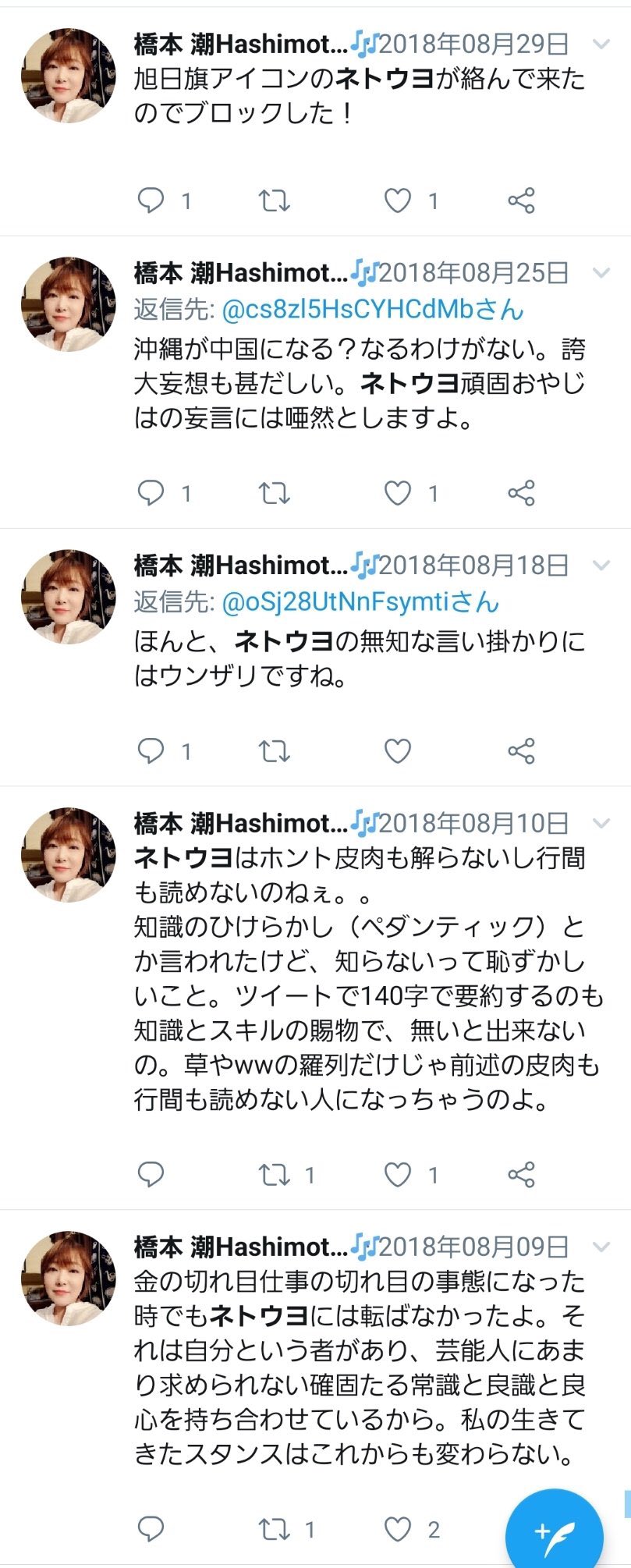Like the 2018年08月10日 tweet
Viewport: 631px width, 1568px height.
[x=398, y=1174]
